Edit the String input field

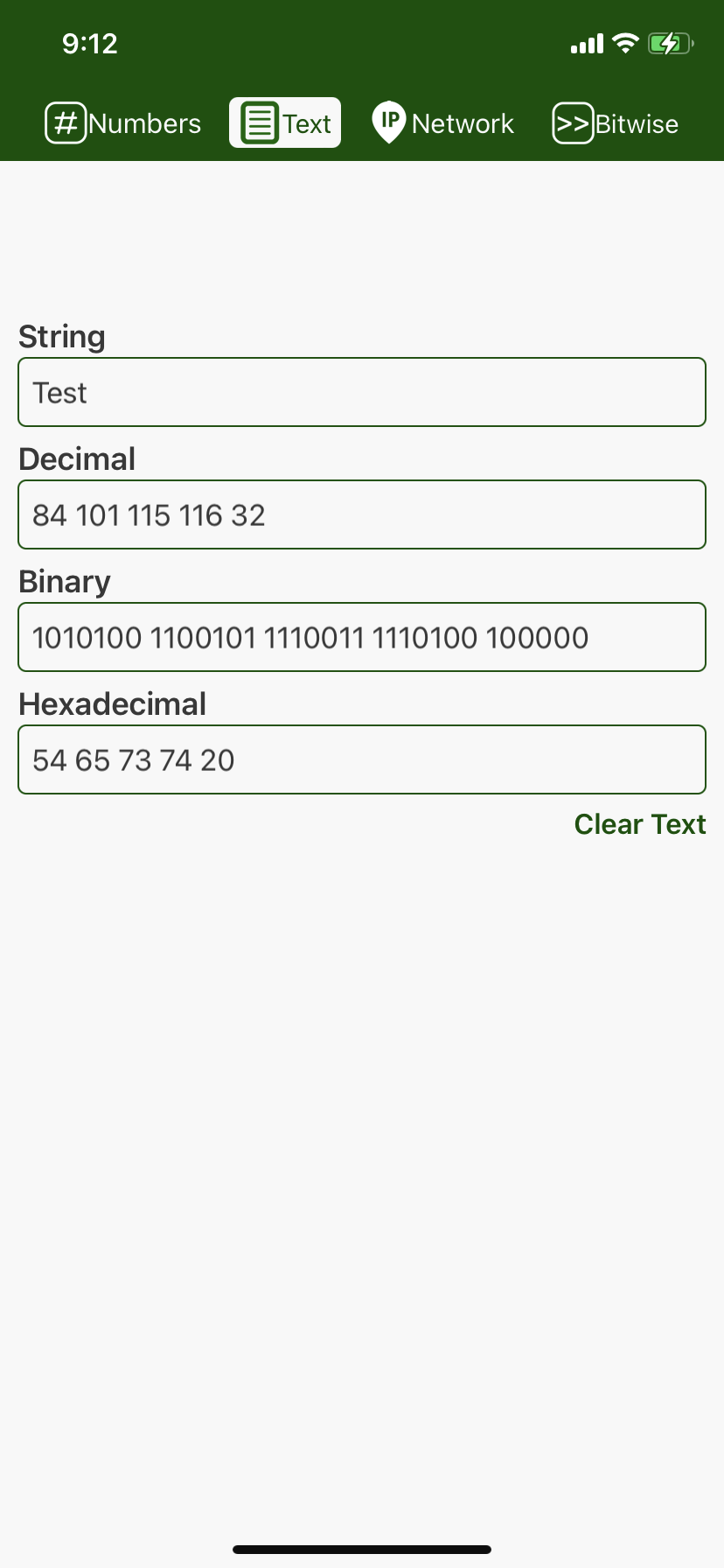point(362,393)
